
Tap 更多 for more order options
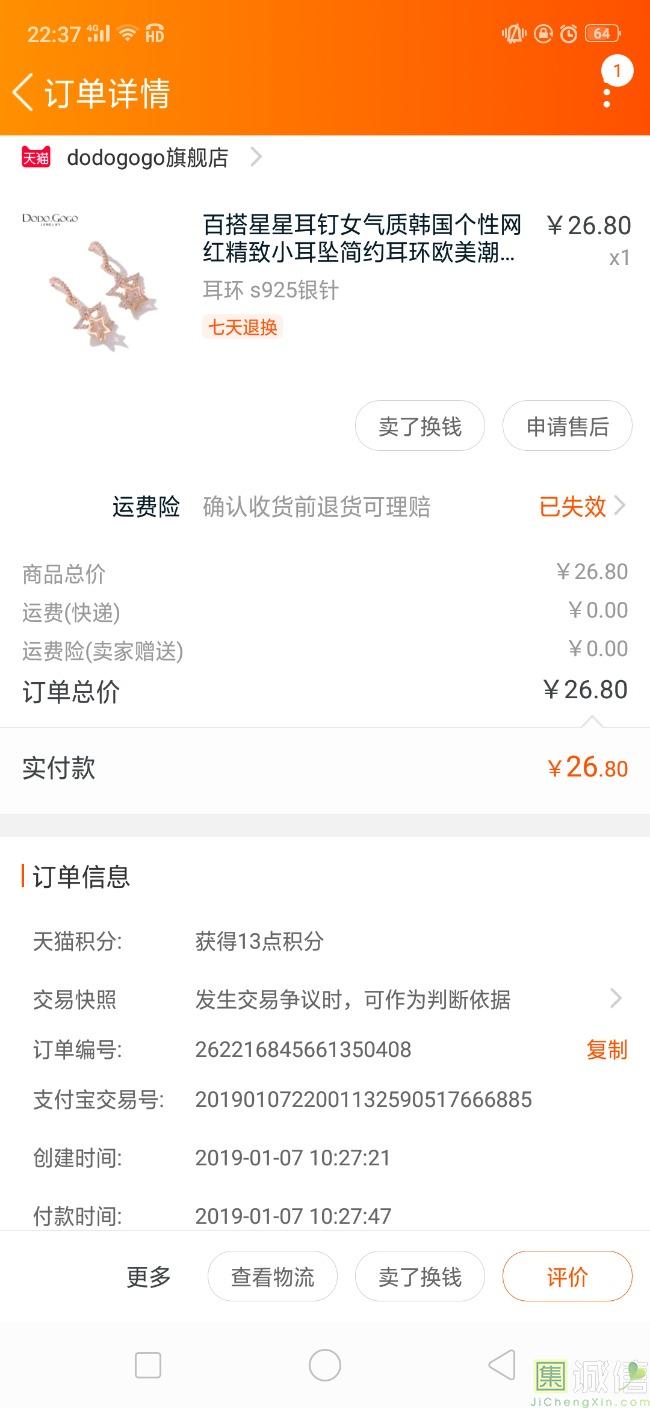coord(149,1277)
